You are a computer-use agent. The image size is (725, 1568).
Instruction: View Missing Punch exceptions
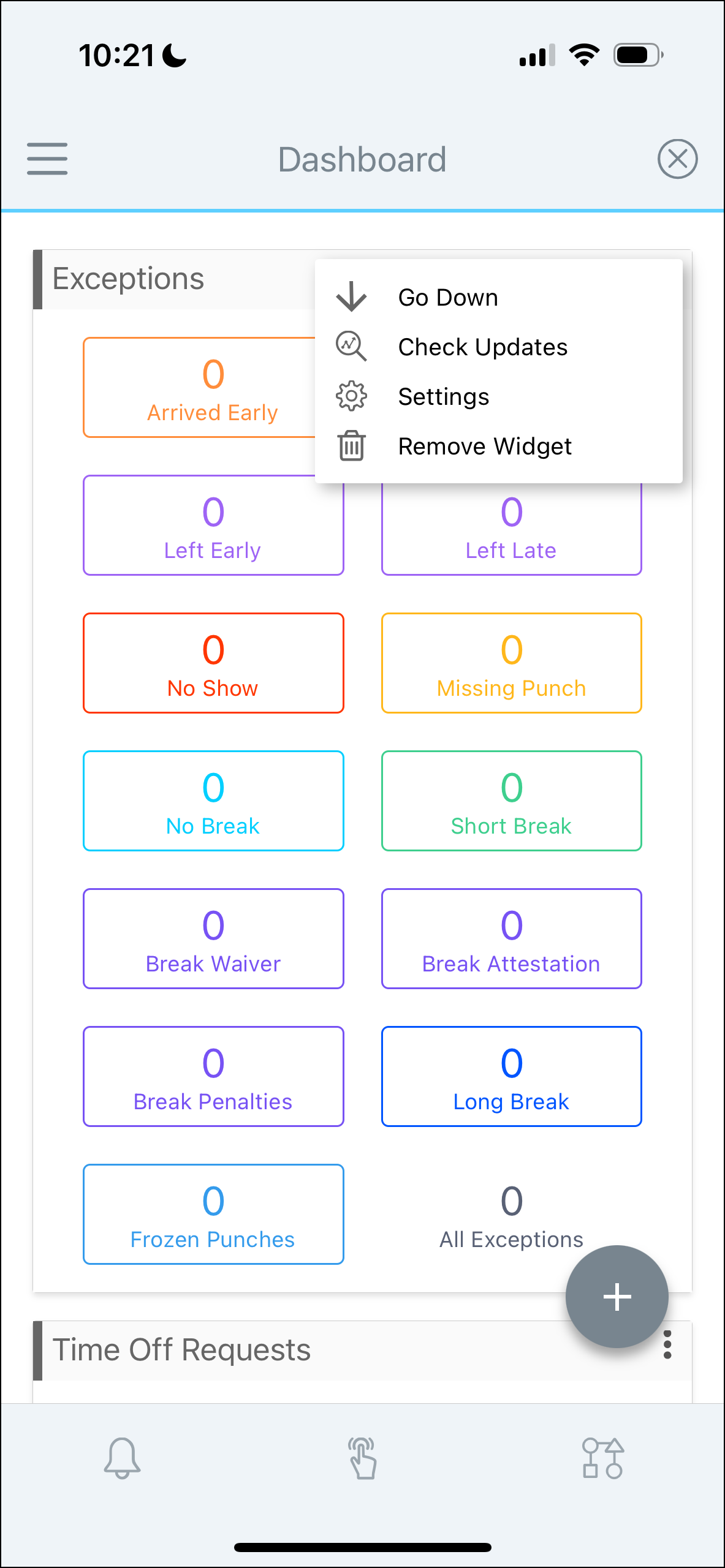click(x=511, y=663)
